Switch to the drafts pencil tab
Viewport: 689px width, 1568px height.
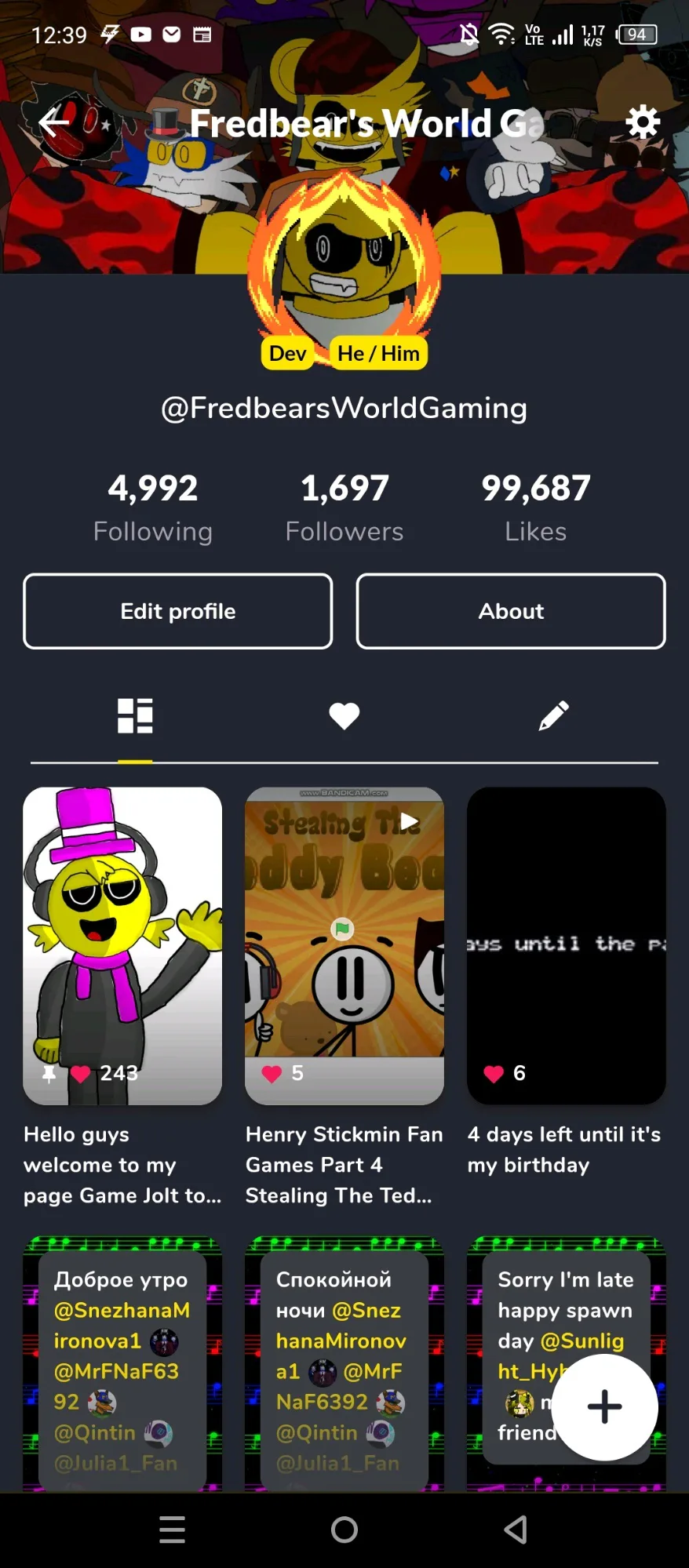click(x=553, y=715)
